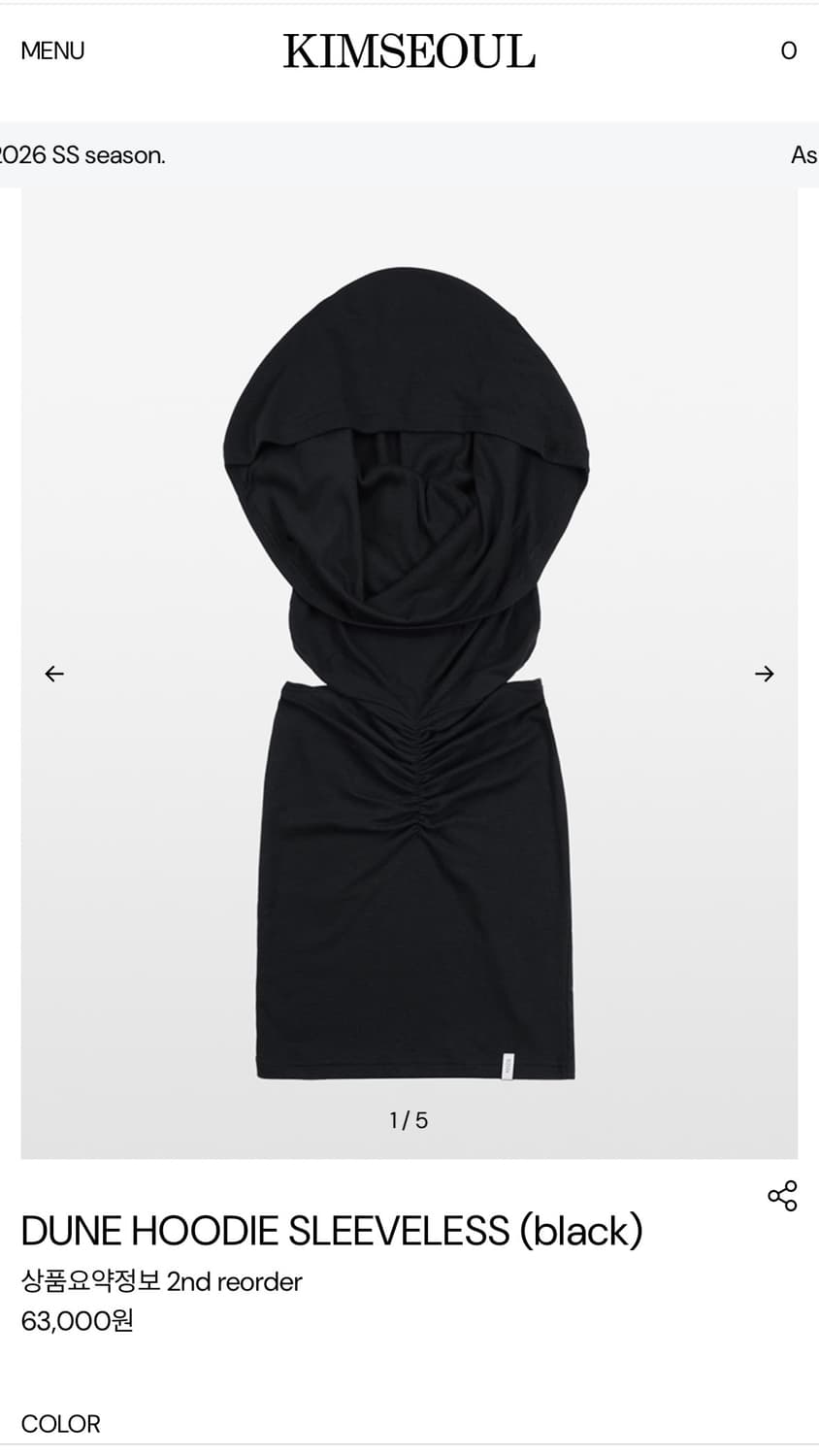
Task: Click the As link in the announcement bar
Action: pyautogui.click(x=803, y=154)
